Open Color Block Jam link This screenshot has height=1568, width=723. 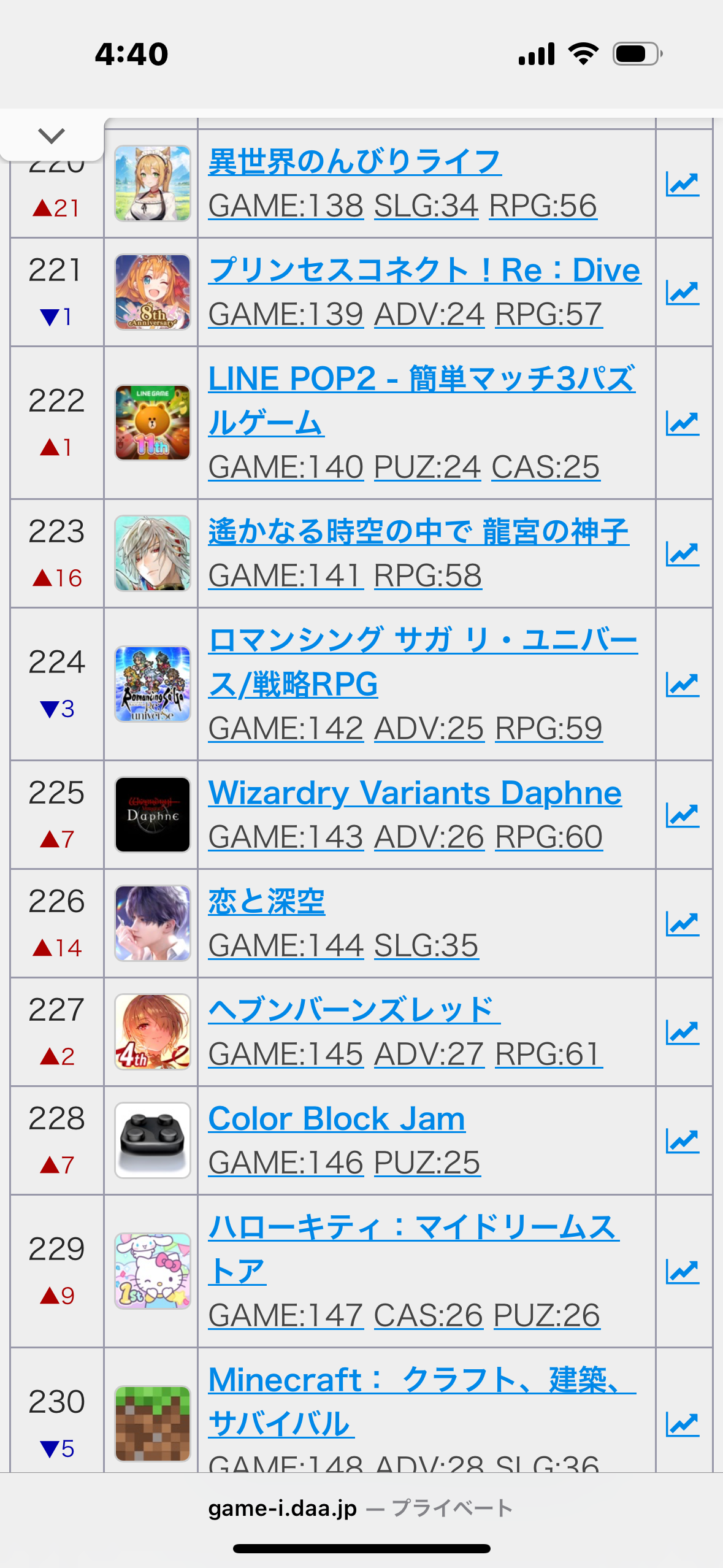tap(337, 1119)
